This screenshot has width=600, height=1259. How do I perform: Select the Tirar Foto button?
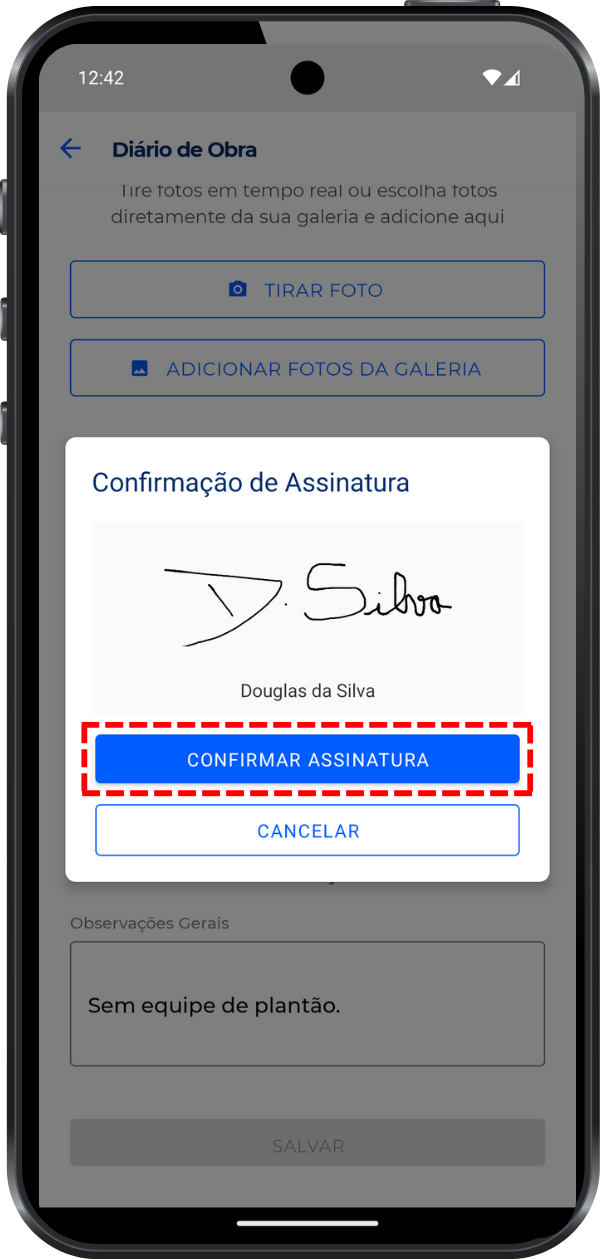coord(307,290)
